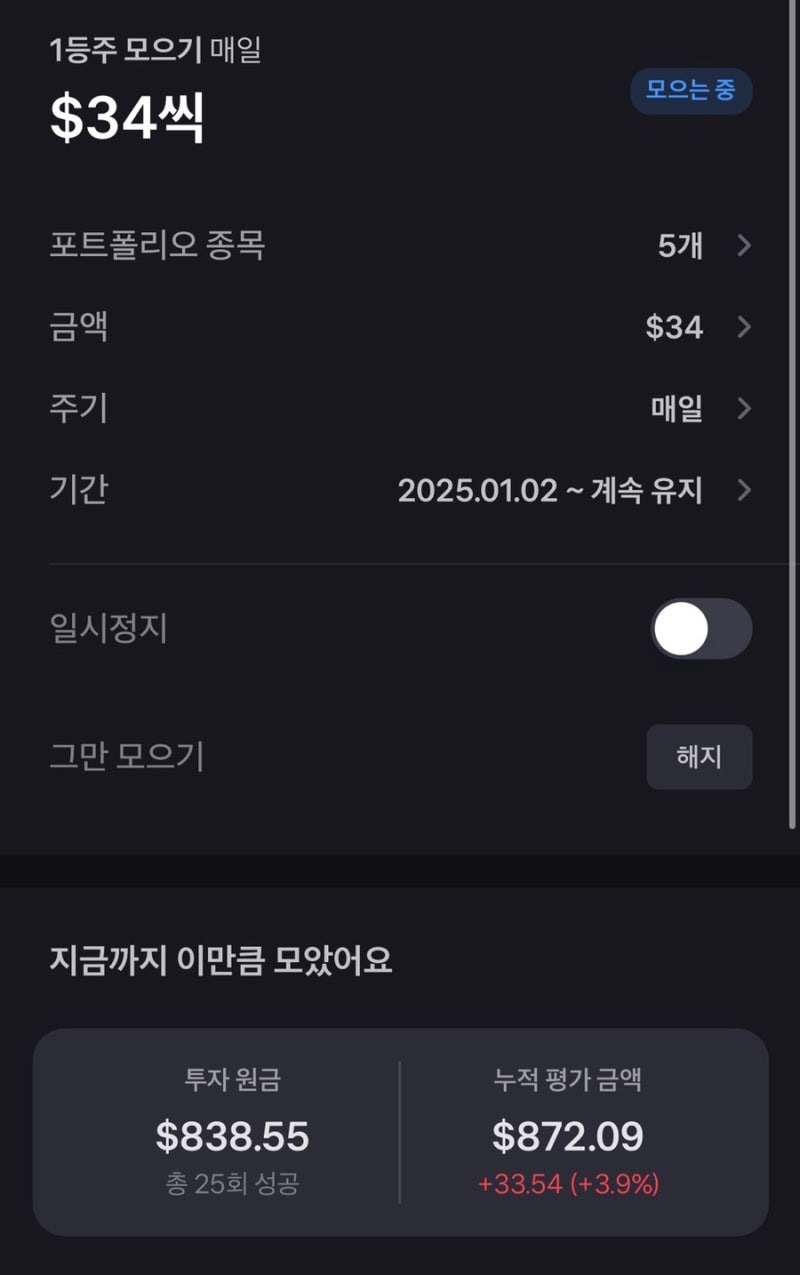
Task: Open the 누적 평가 금액 $872.09
Action: (566, 1136)
